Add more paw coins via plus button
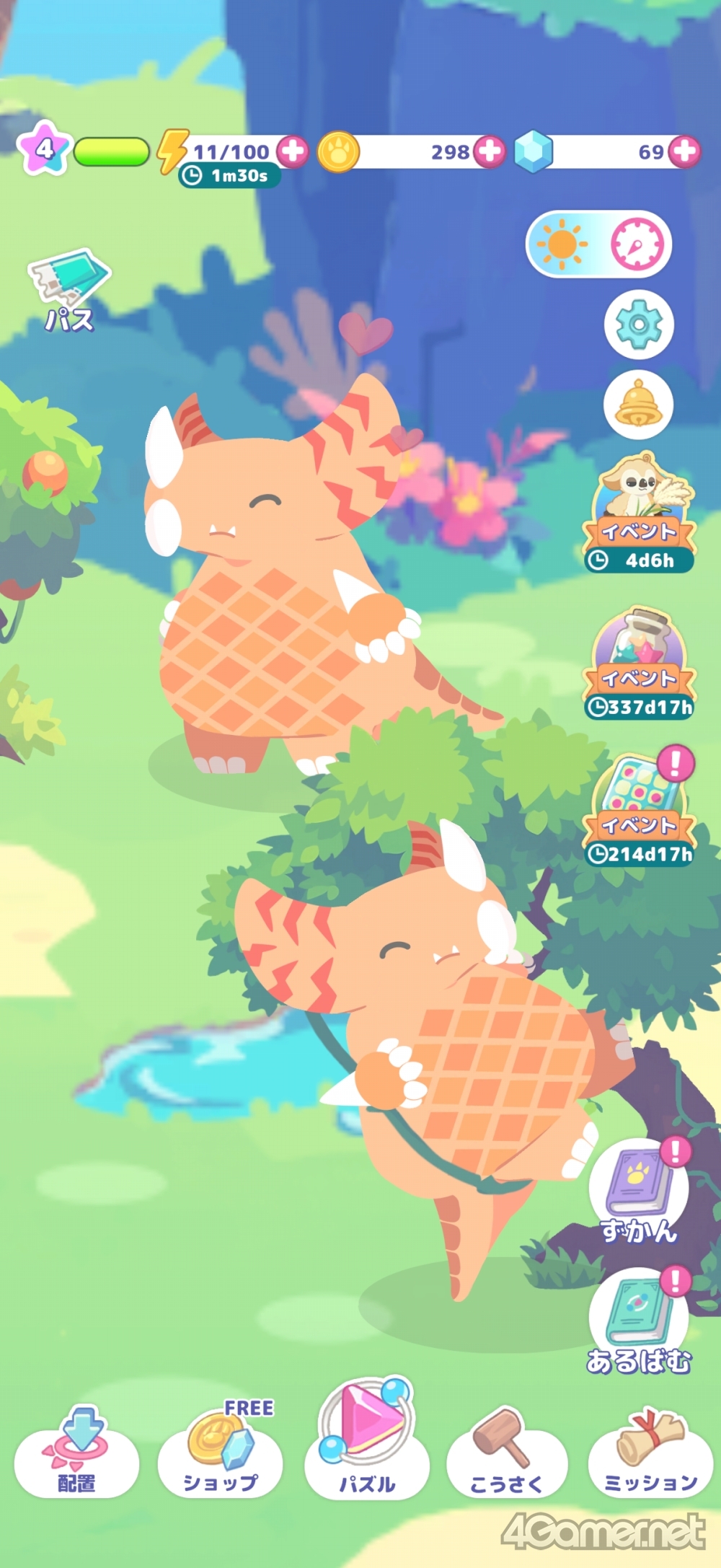Screen dimensions: 721x1568 (x=490, y=151)
